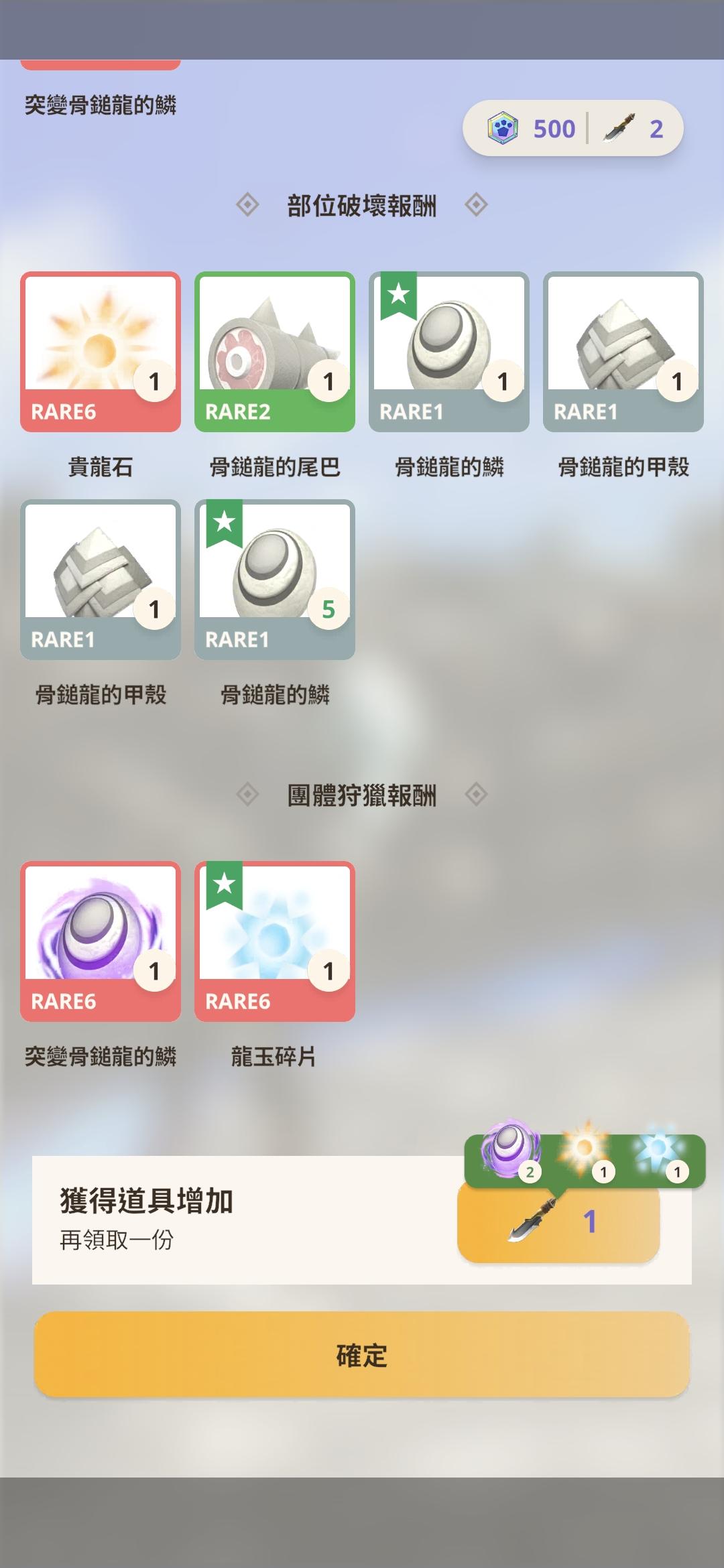Open the 貴龍石 RARE6 reward item
This screenshot has width=724, height=1568.
pos(101,352)
